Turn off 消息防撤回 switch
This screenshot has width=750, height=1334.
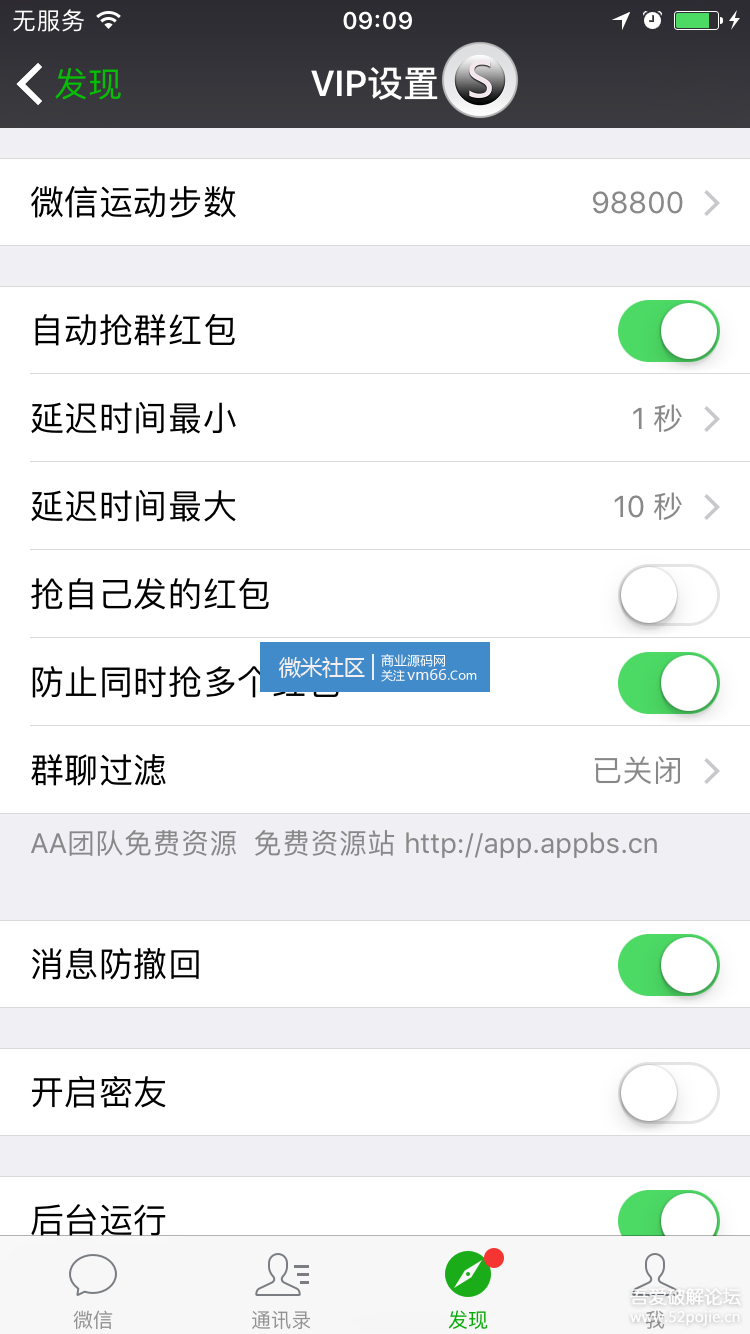pyautogui.click(x=668, y=965)
